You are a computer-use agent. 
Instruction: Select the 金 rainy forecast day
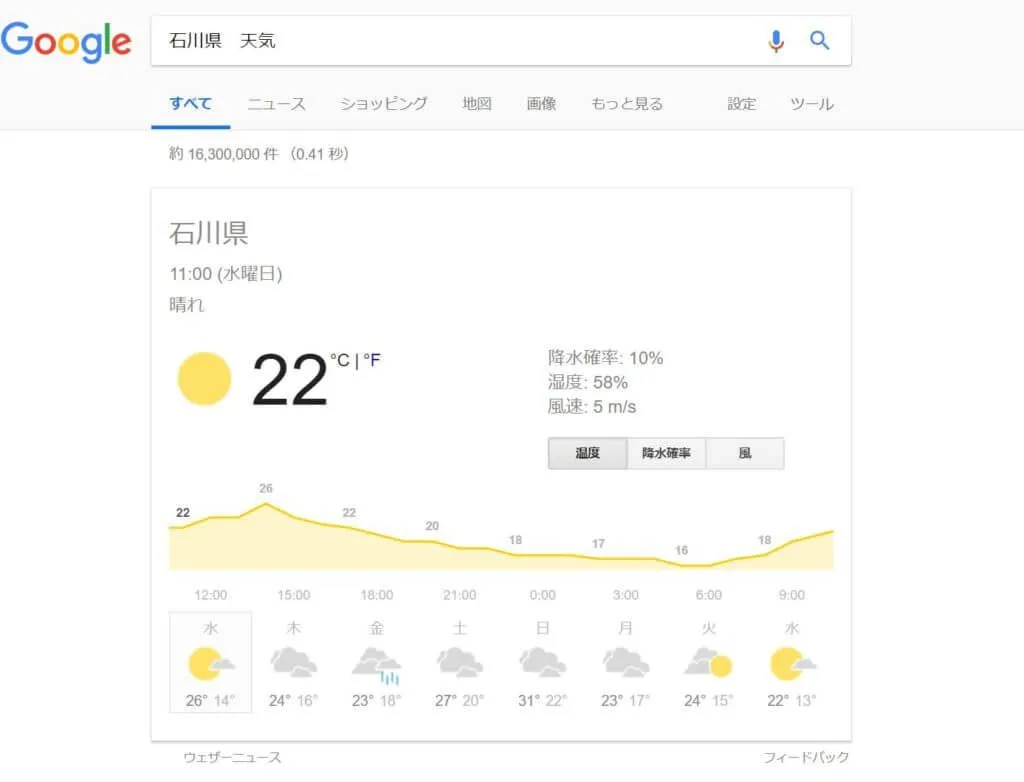[x=377, y=662]
